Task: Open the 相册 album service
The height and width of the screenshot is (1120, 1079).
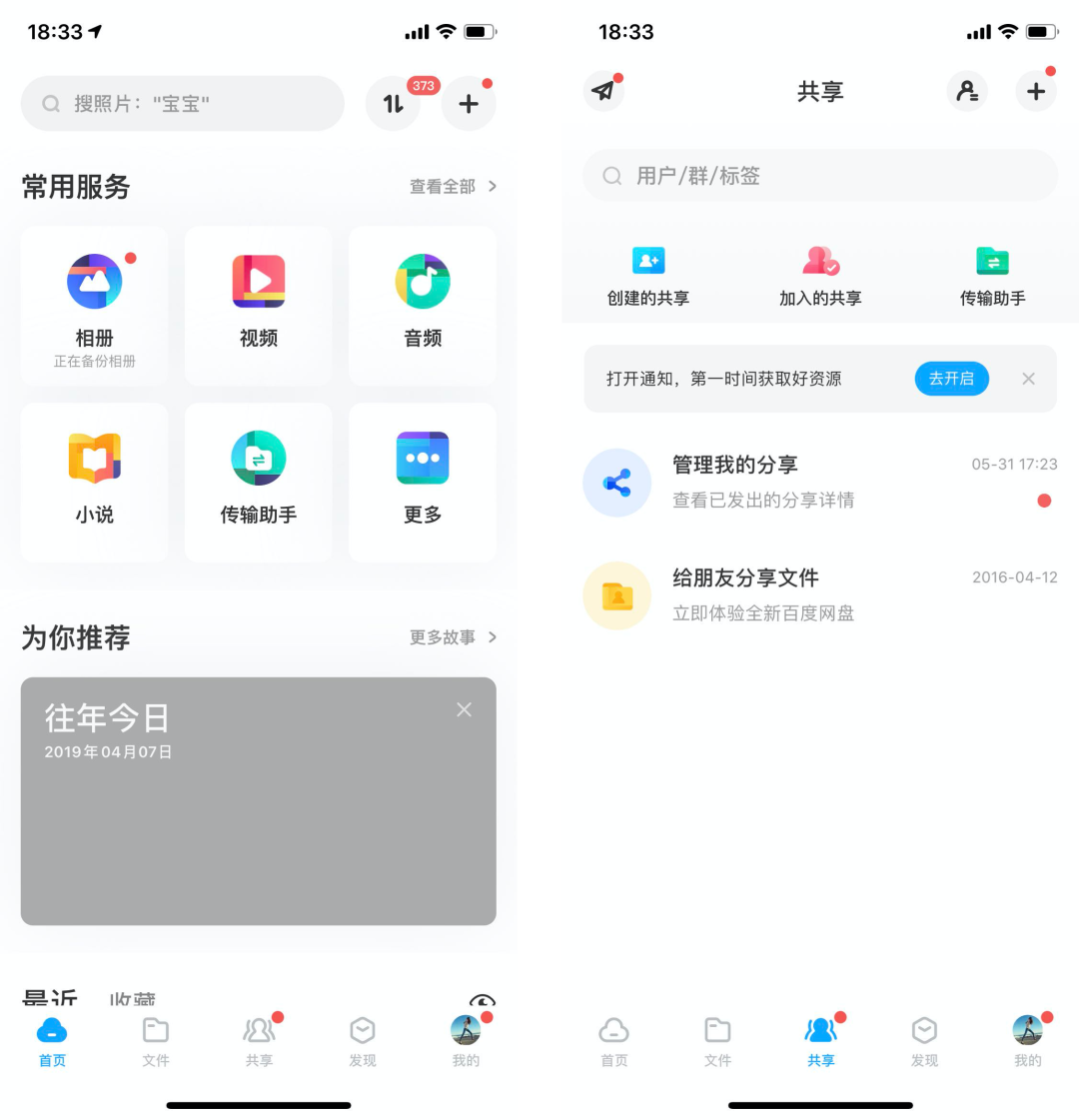Action: pos(95,305)
